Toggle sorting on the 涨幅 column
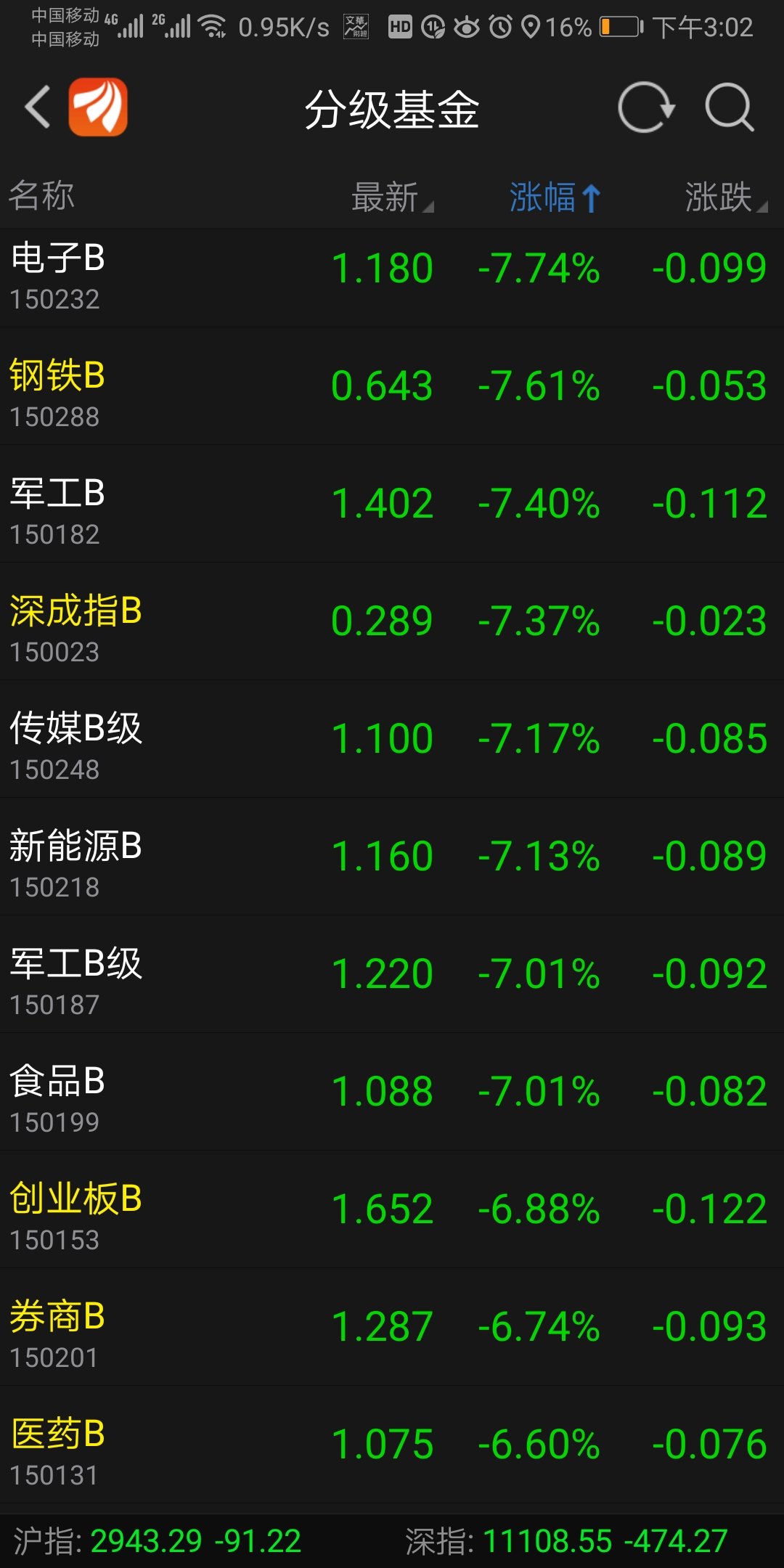 click(554, 197)
